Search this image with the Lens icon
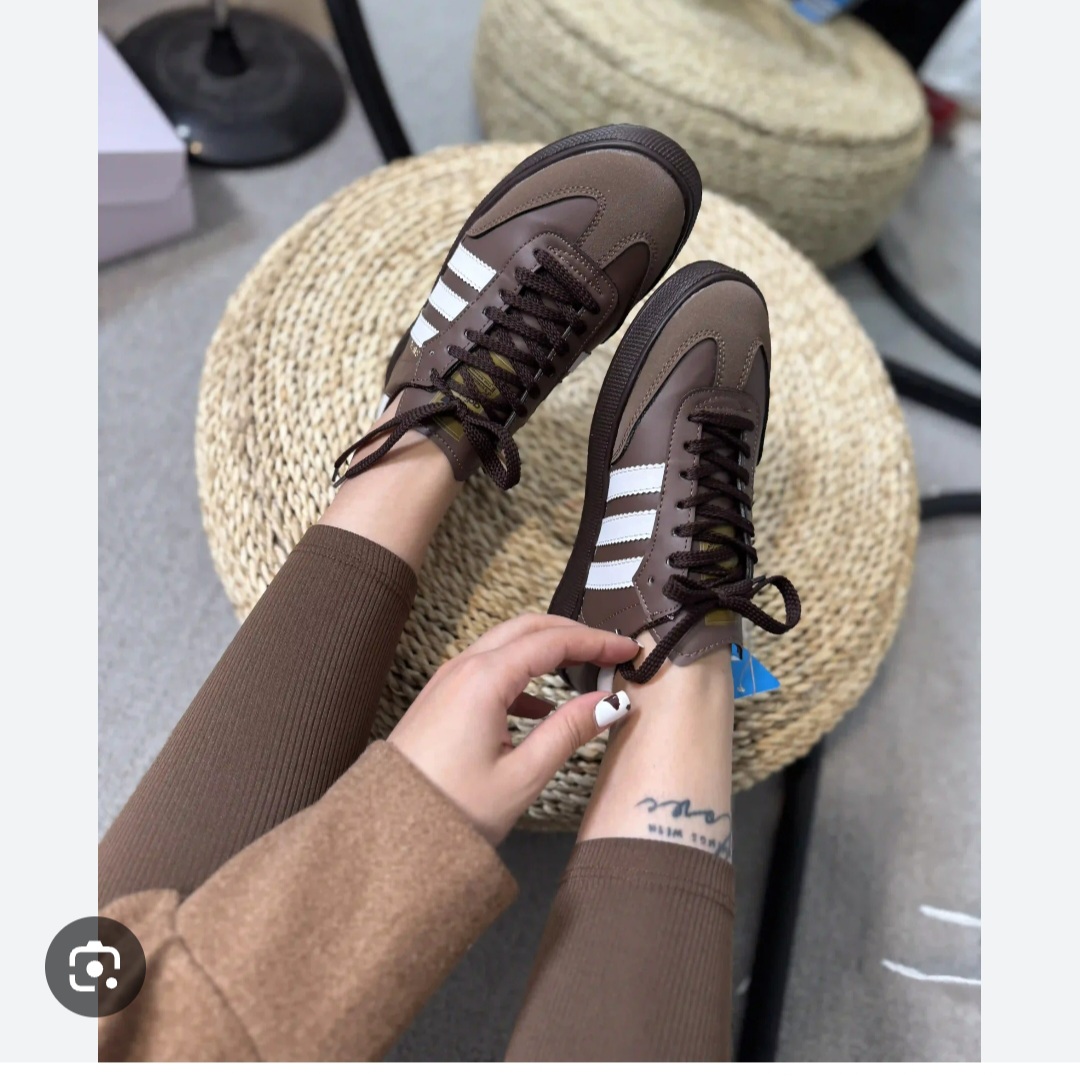 coord(95,966)
